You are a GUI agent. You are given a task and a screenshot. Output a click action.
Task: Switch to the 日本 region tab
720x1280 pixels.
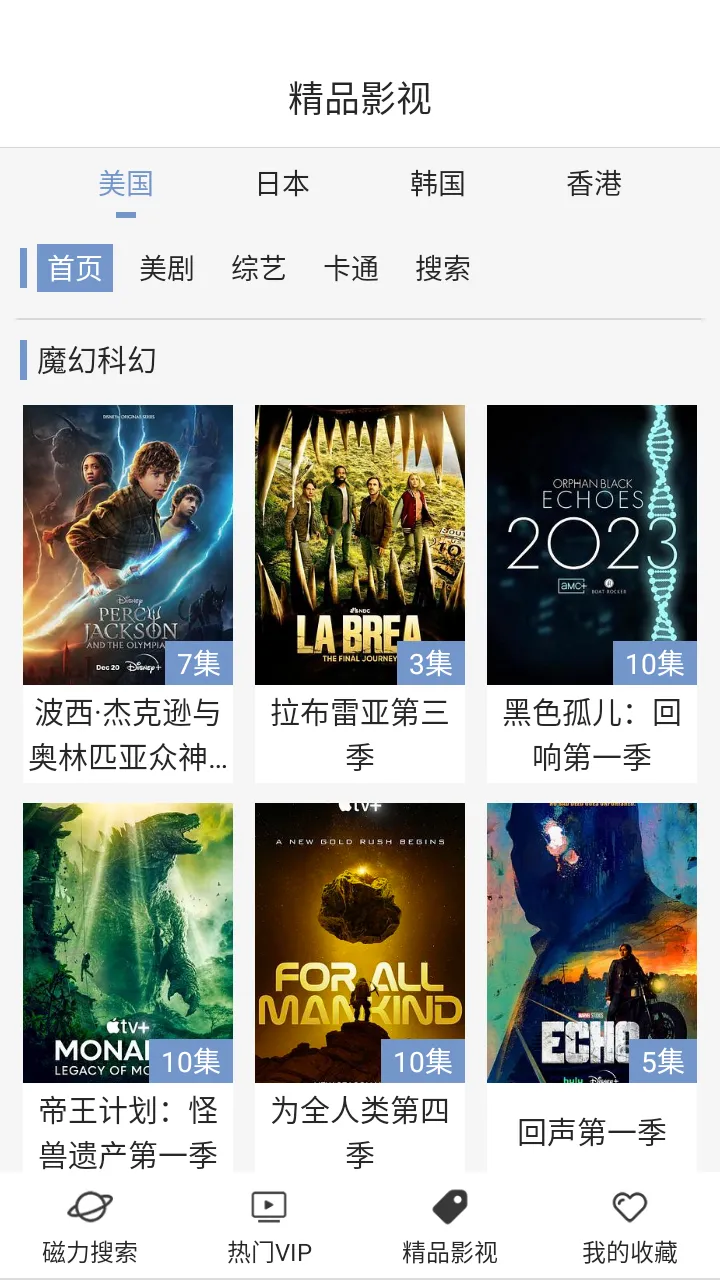point(283,184)
